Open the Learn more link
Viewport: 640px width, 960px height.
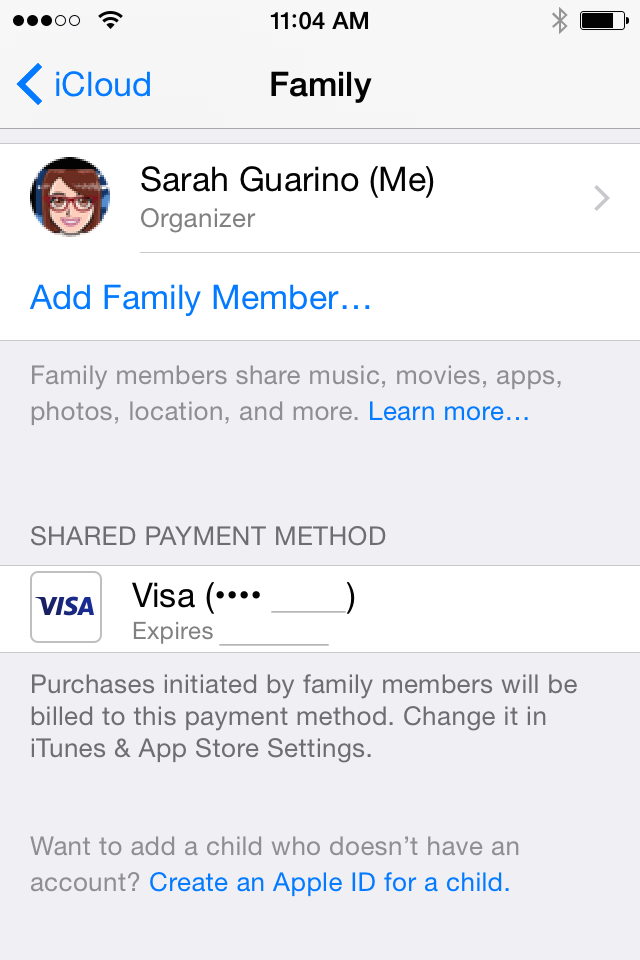(x=448, y=411)
